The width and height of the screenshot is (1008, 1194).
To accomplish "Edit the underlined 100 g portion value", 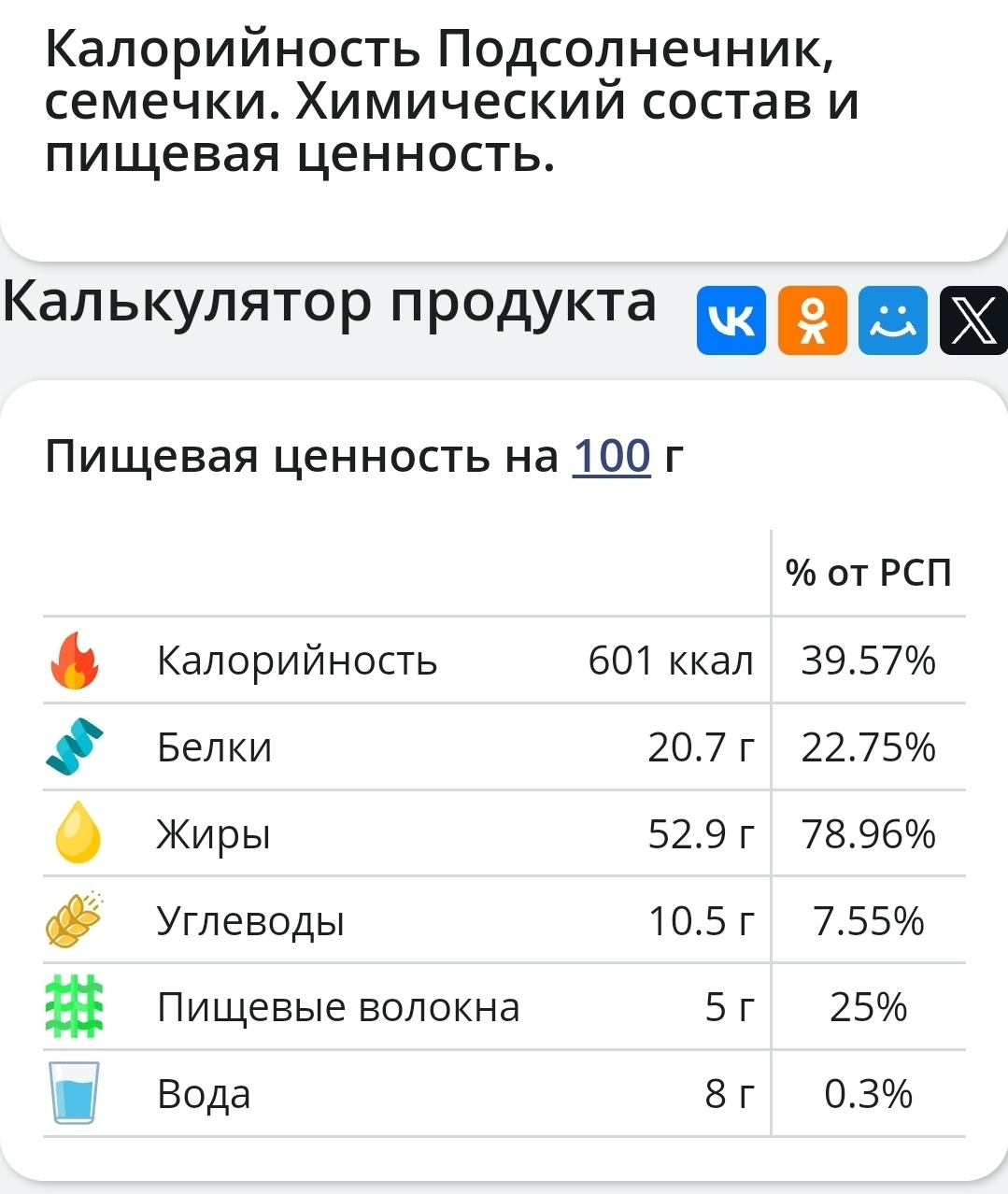I will 611,457.
